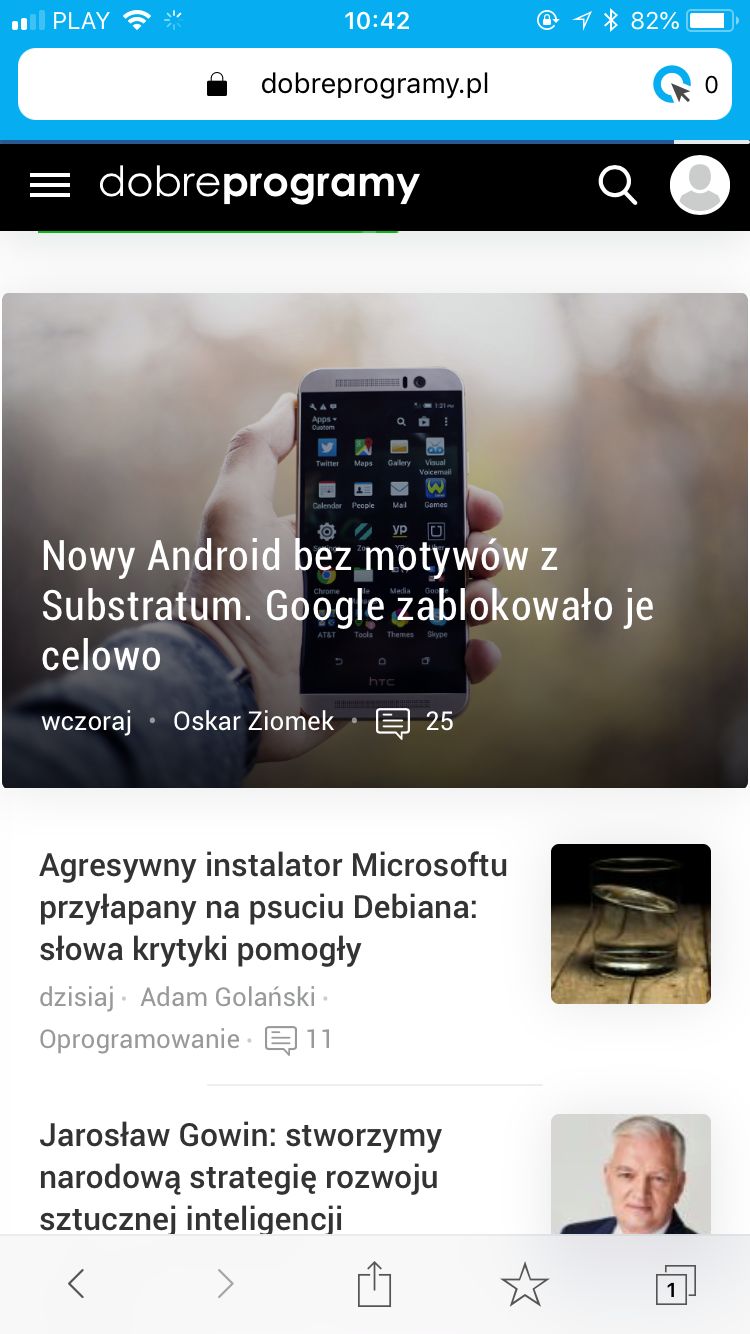Open the hamburger menu
Viewport: 750px width, 1334px height.
50,185
